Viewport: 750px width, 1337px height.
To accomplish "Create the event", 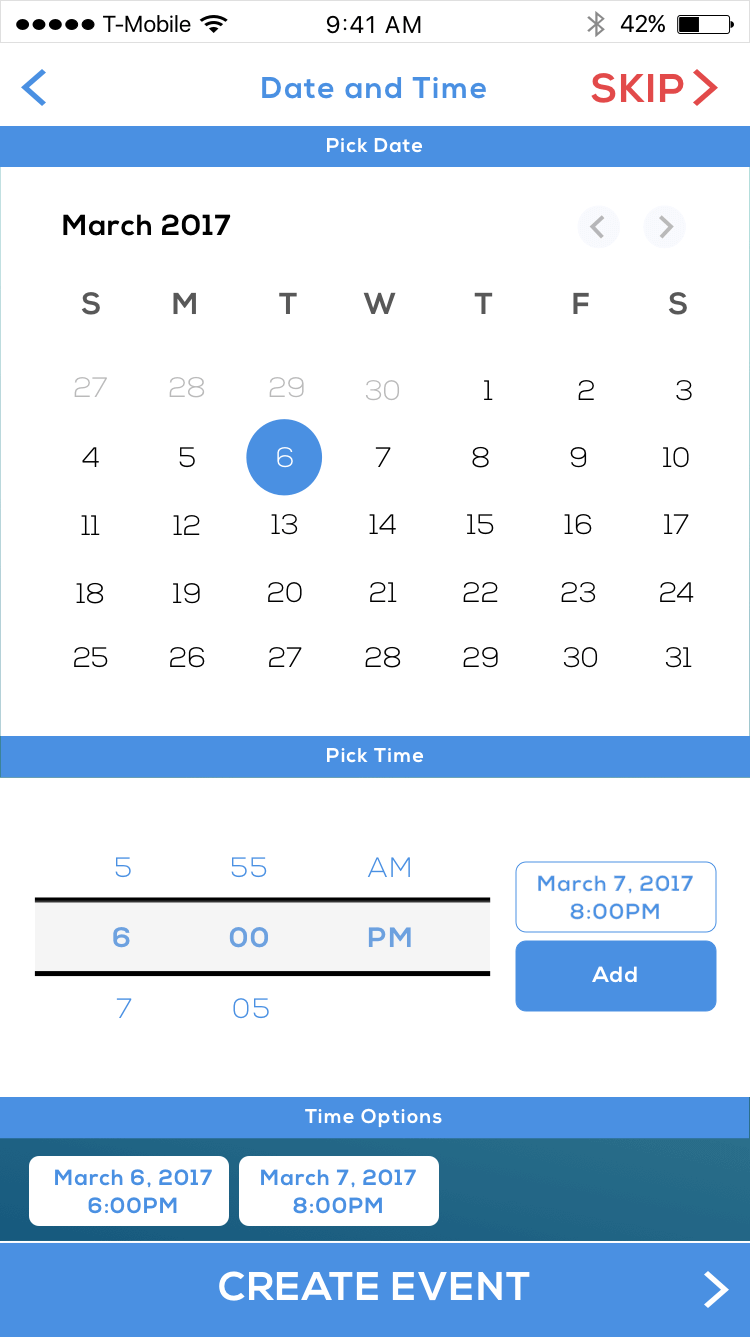I will click(375, 1289).
